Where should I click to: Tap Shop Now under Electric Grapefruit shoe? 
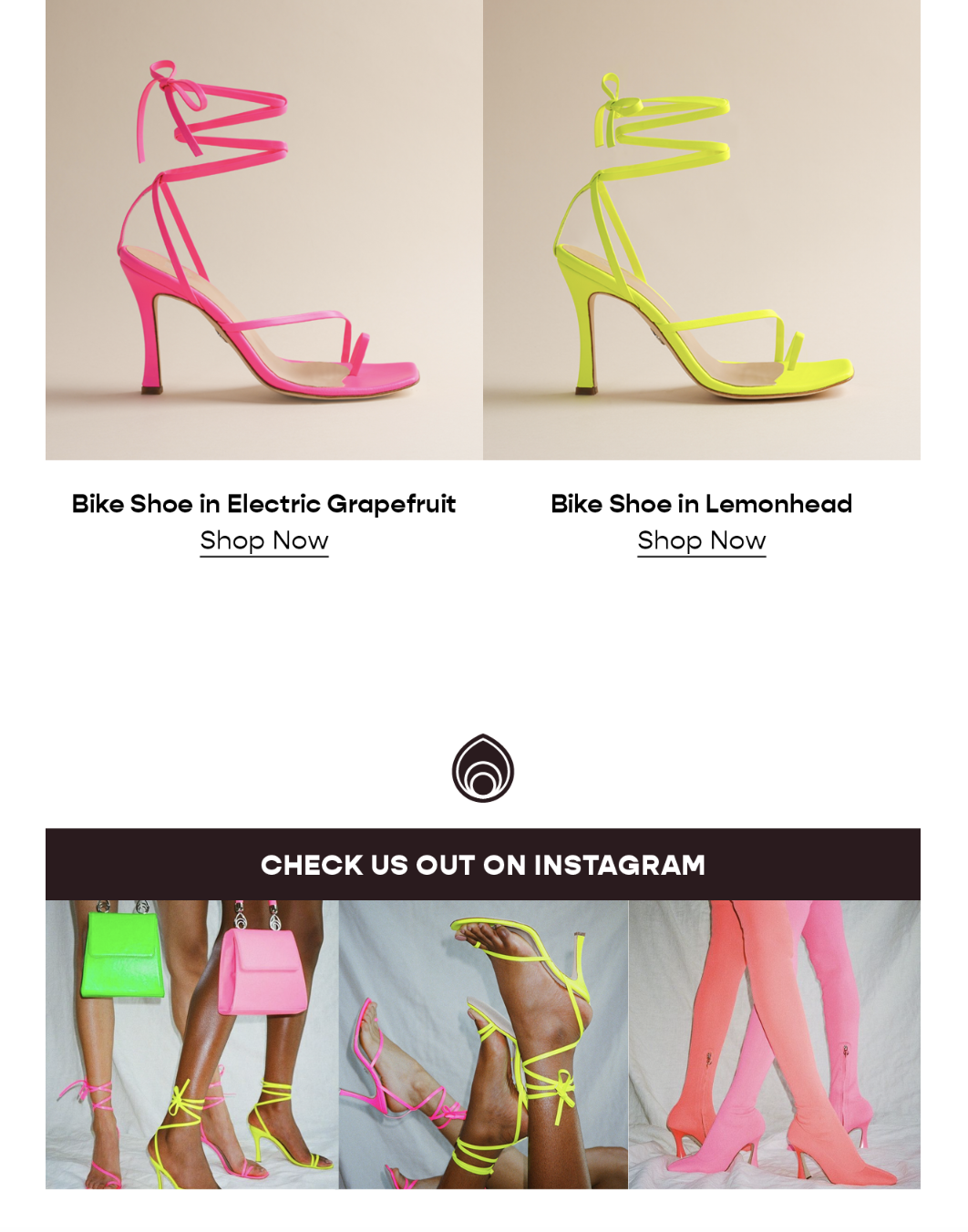[264, 541]
